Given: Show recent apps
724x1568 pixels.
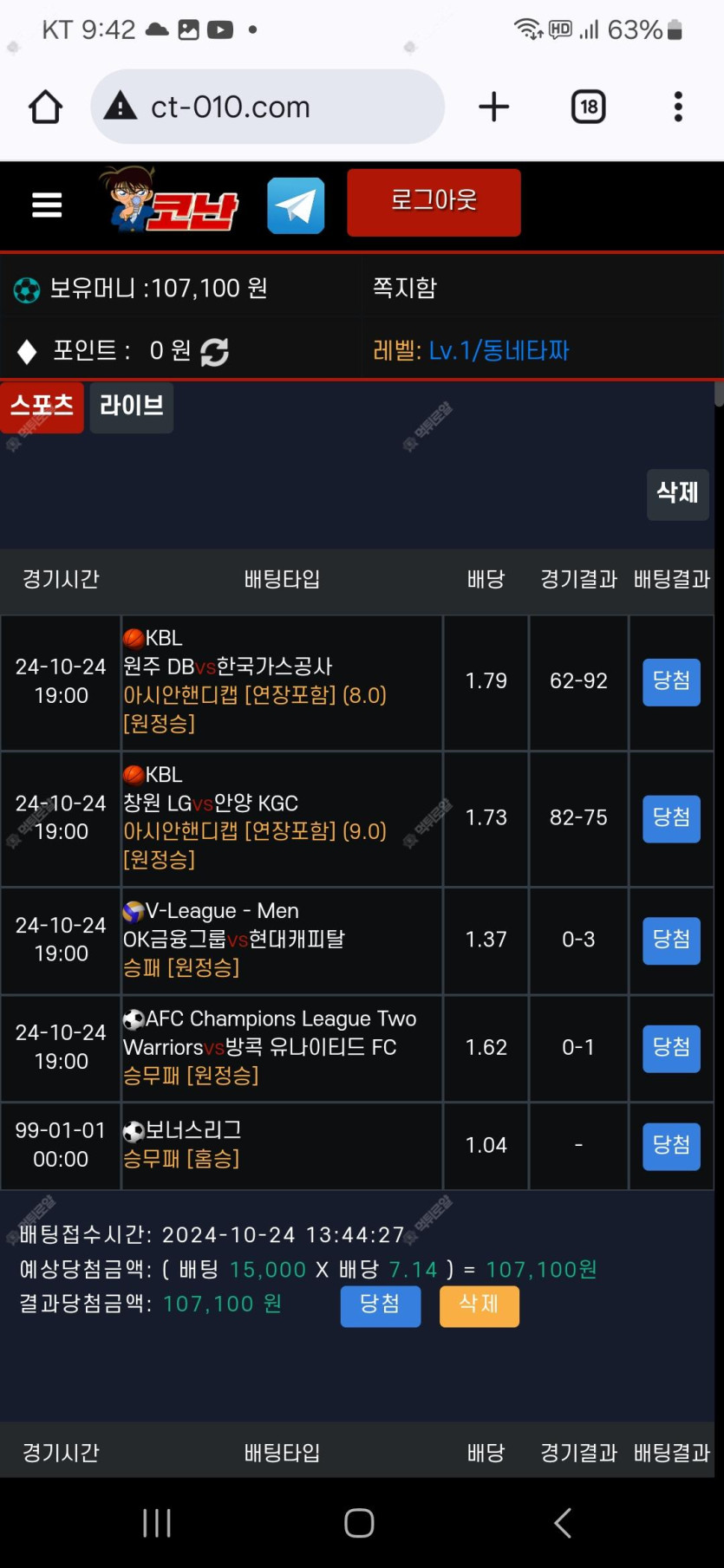Looking at the screenshot, I should [157, 1523].
